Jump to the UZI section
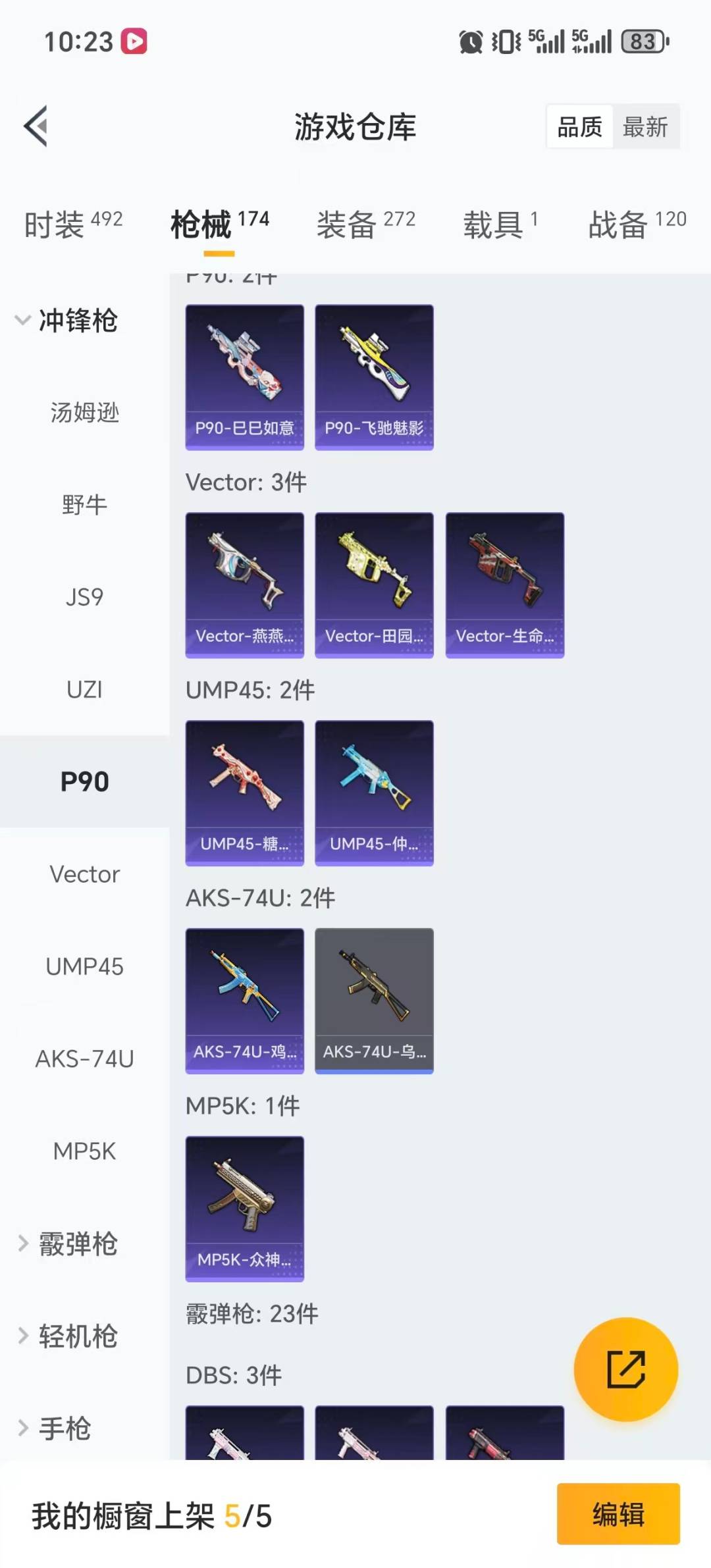Viewport: 711px width, 1568px height. (84, 689)
